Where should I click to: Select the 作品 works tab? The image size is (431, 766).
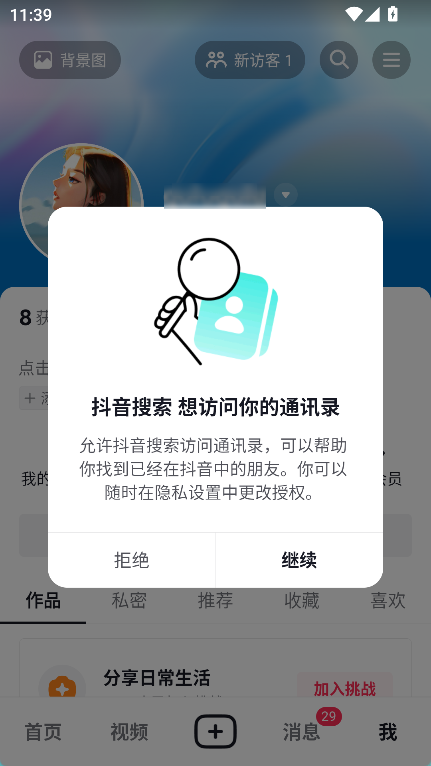click(x=43, y=600)
